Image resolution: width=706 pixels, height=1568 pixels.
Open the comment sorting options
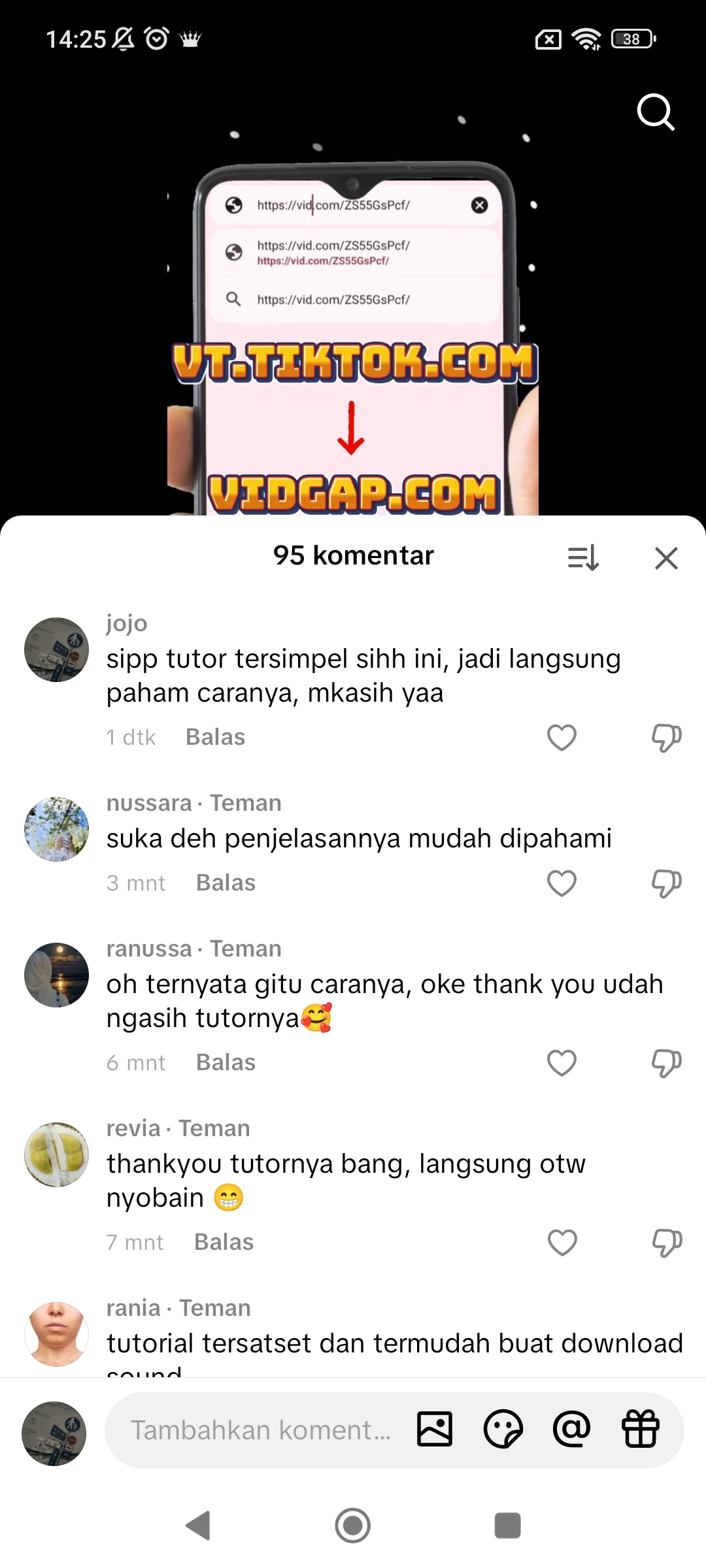click(x=583, y=558)
